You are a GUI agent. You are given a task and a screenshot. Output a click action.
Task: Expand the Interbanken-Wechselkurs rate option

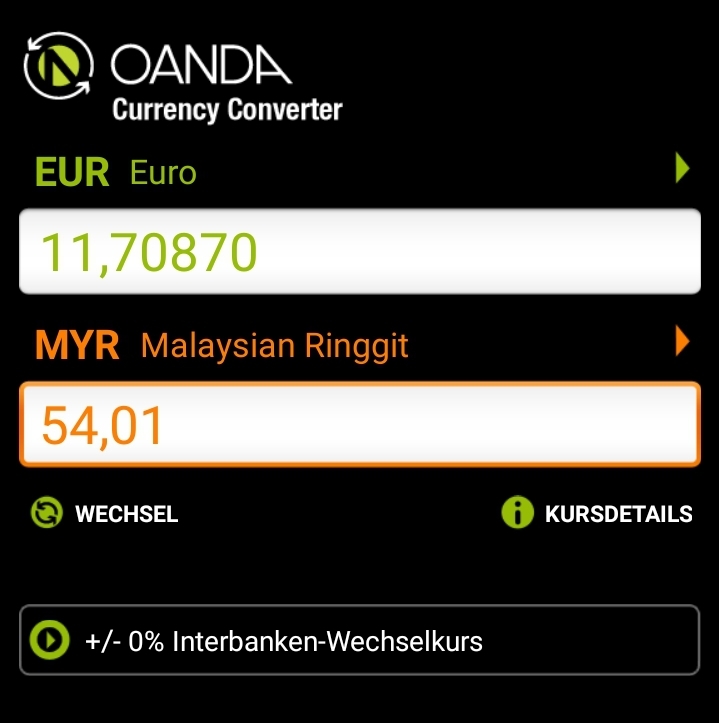[359, 640]
